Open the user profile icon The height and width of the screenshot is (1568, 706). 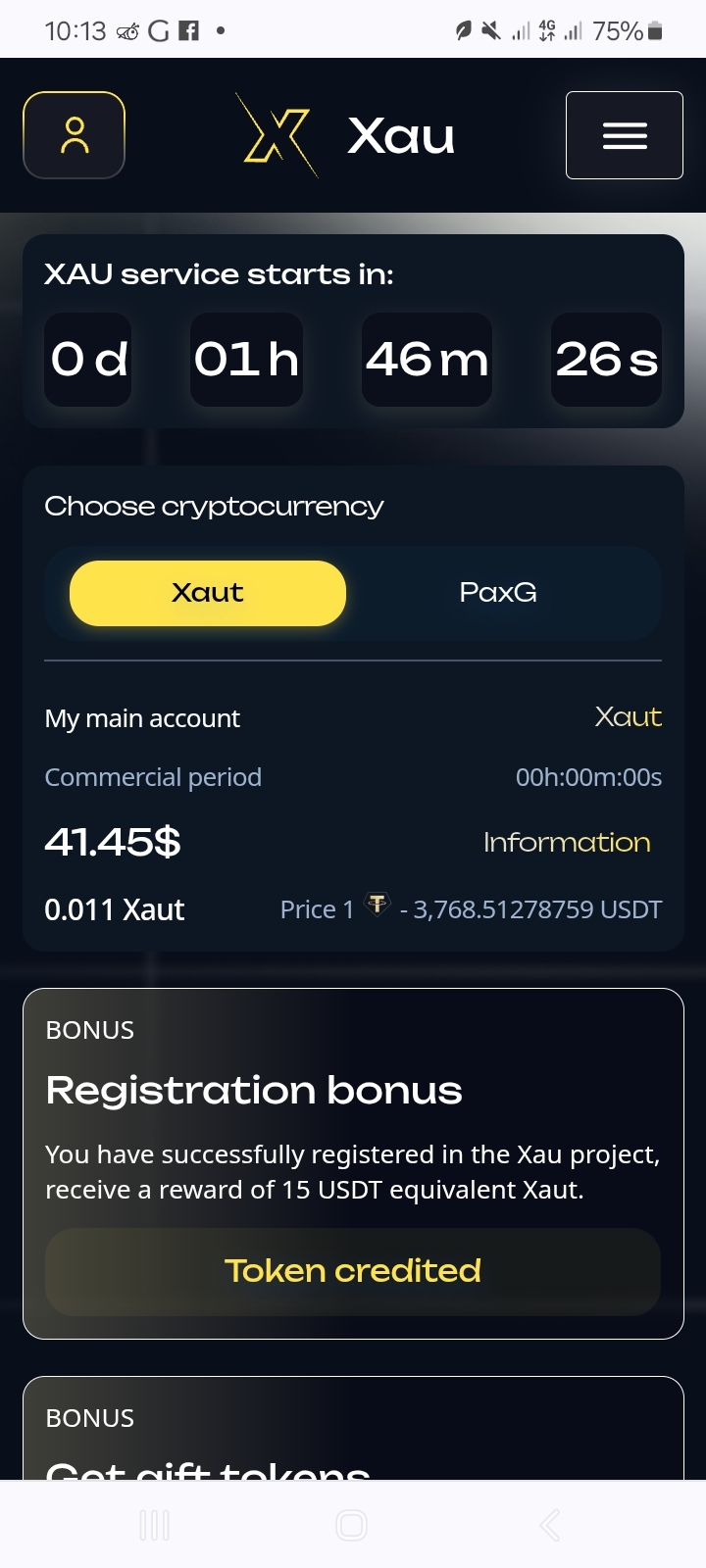pyautogui.click(x=74, y=135)
